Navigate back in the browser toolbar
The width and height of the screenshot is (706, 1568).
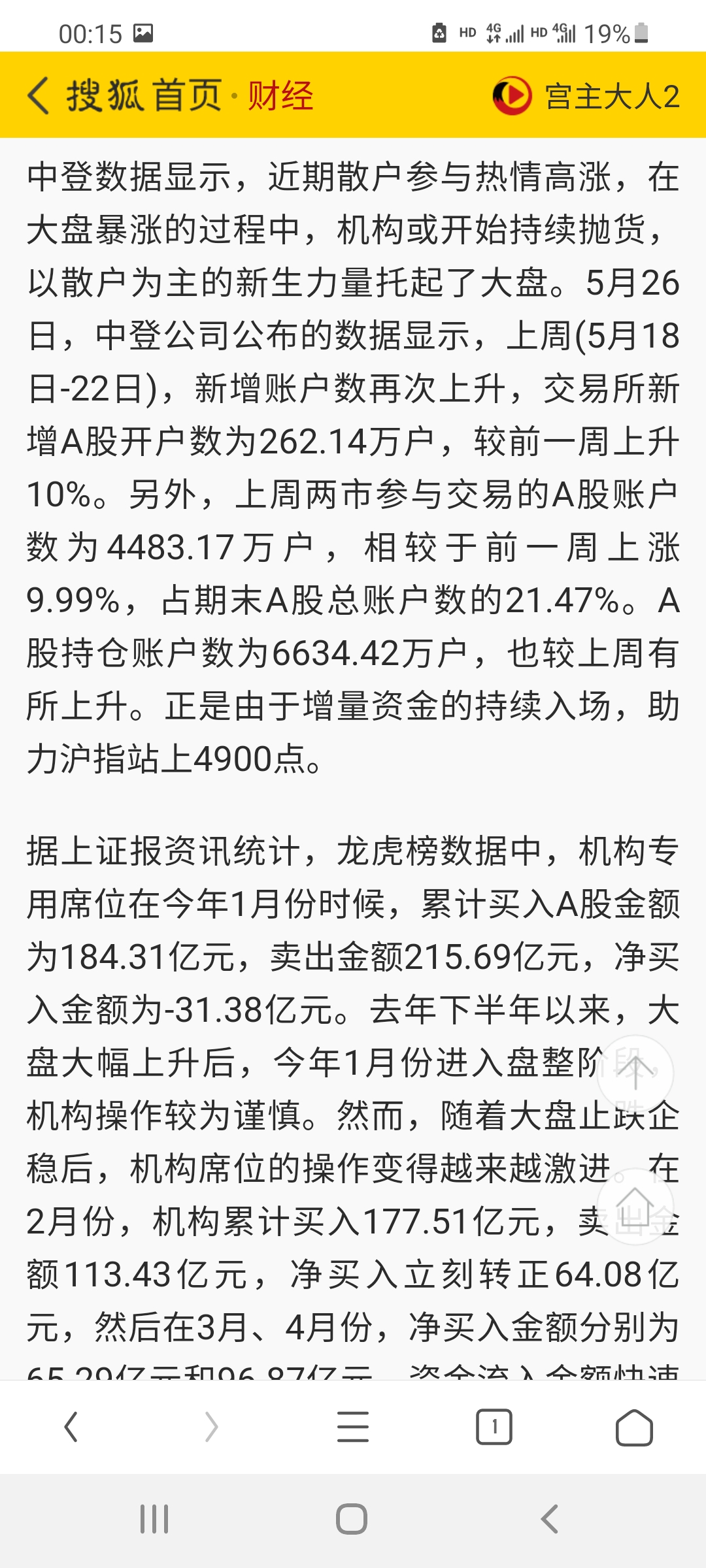tap(71, 1427)
